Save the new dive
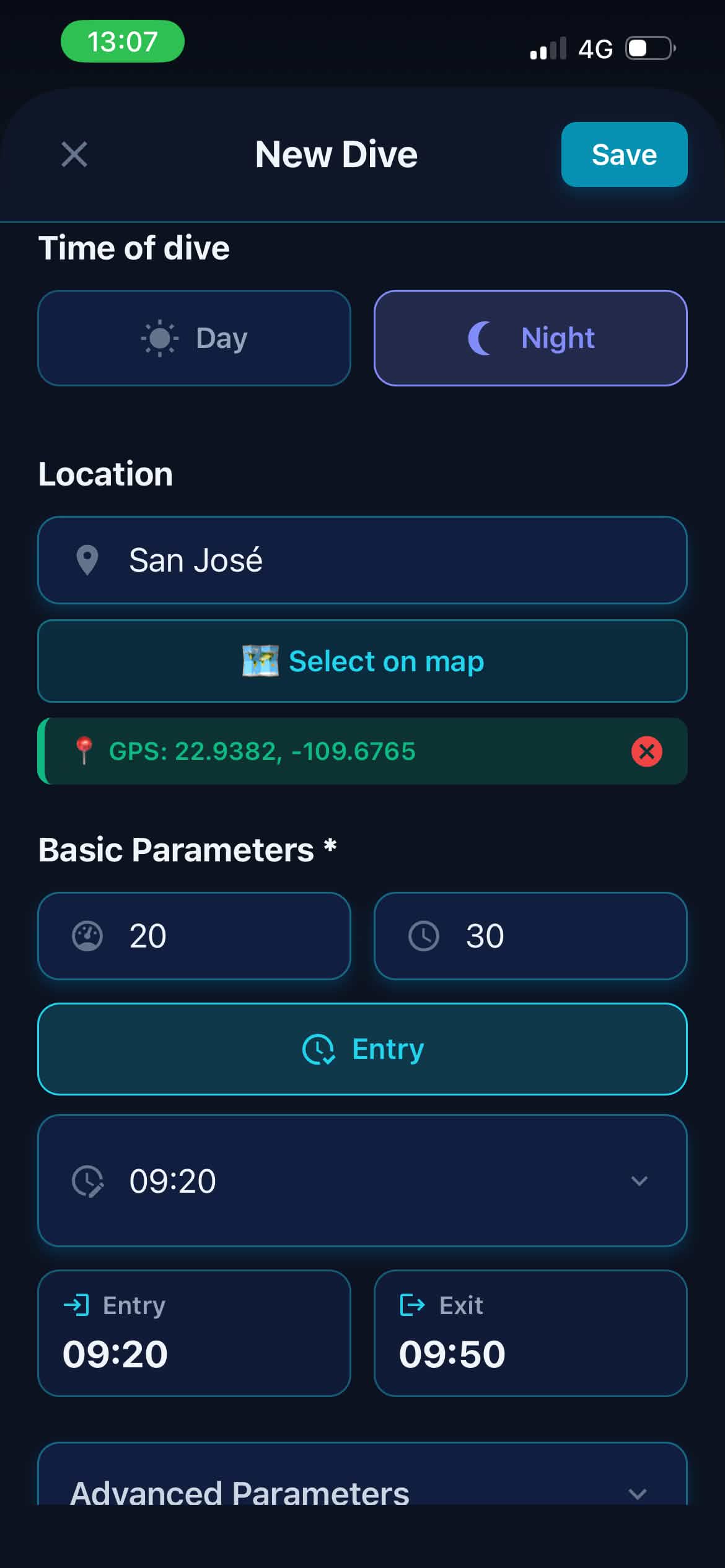This screenshot has height=1568, width=725. tap(624, 154)
